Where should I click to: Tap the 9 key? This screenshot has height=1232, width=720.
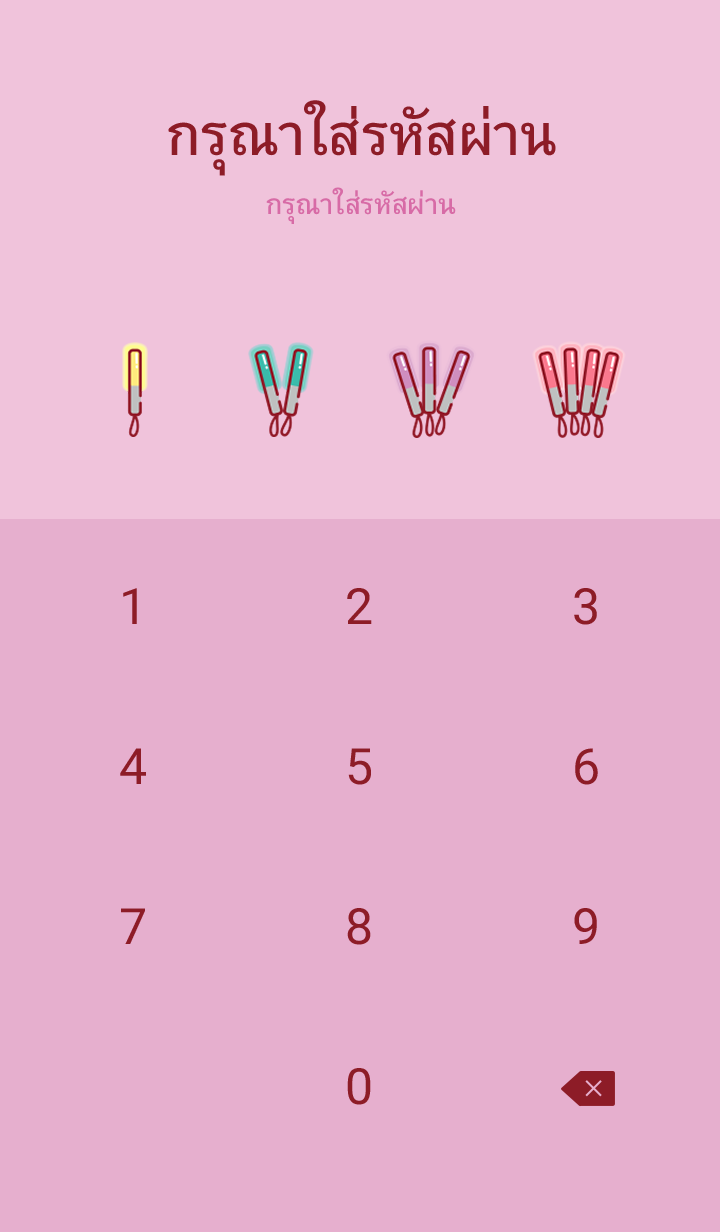[x=585, y=927]
